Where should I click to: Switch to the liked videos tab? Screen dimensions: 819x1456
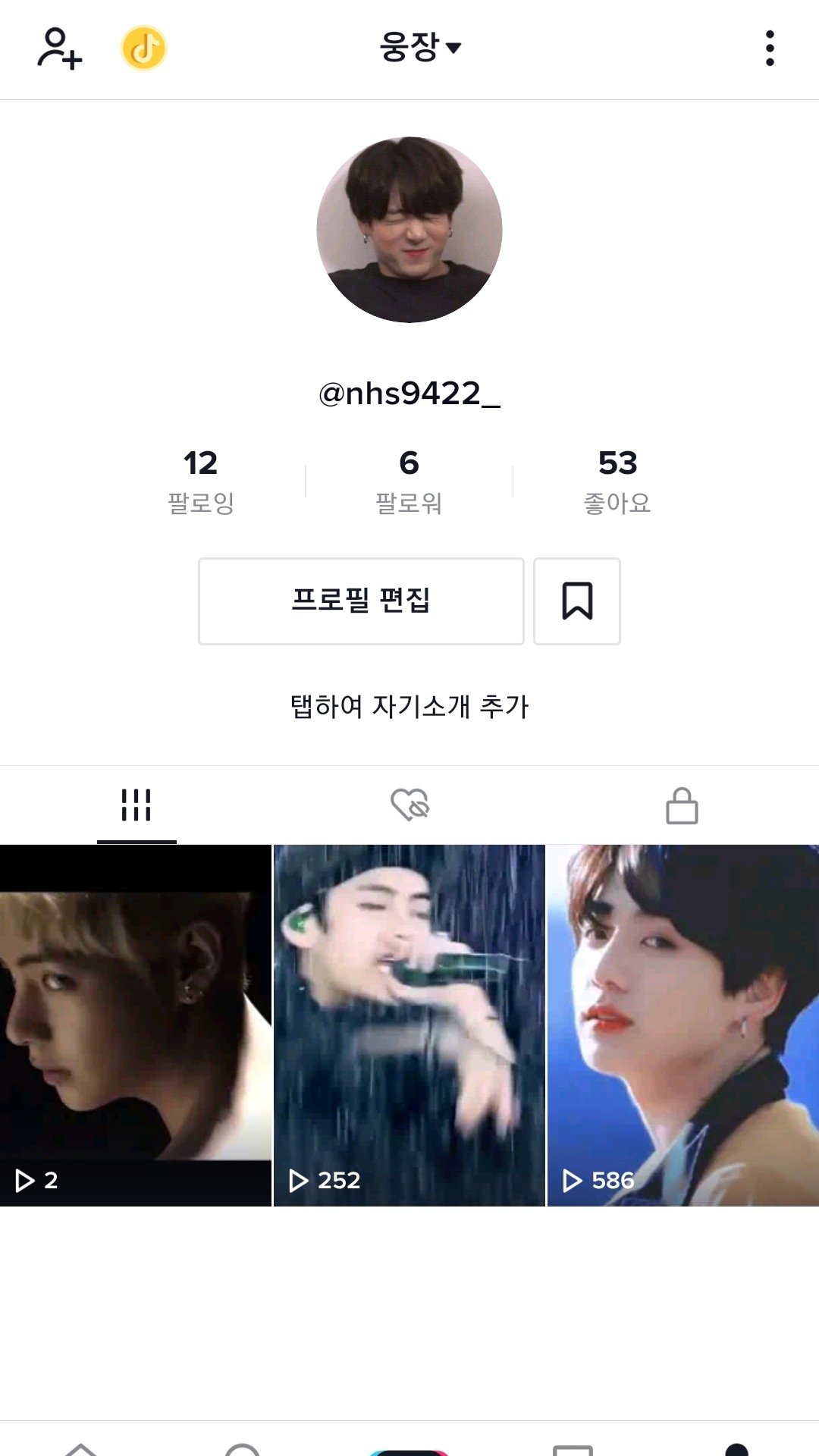[x=409, y=805]
